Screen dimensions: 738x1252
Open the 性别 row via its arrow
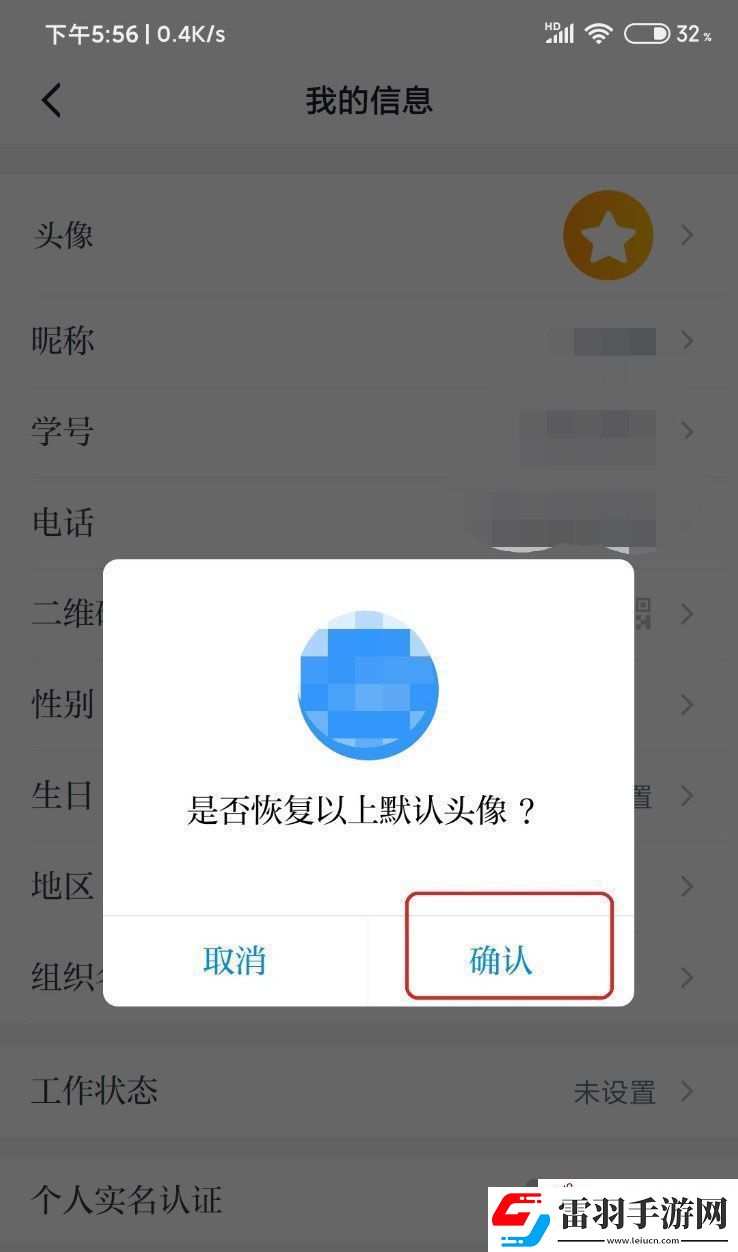pos(688,704)
